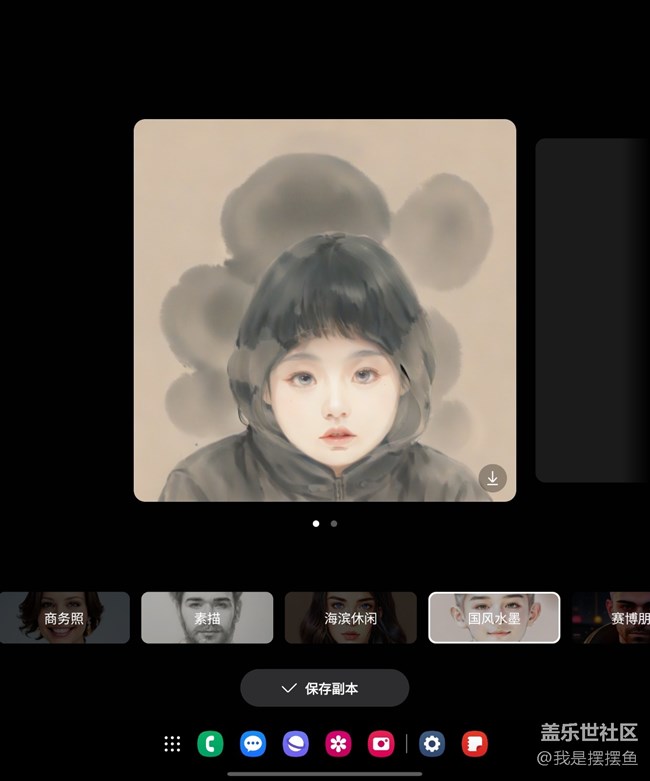
Task: Download the generated ink-wash portrait
Action: (492, 478)
